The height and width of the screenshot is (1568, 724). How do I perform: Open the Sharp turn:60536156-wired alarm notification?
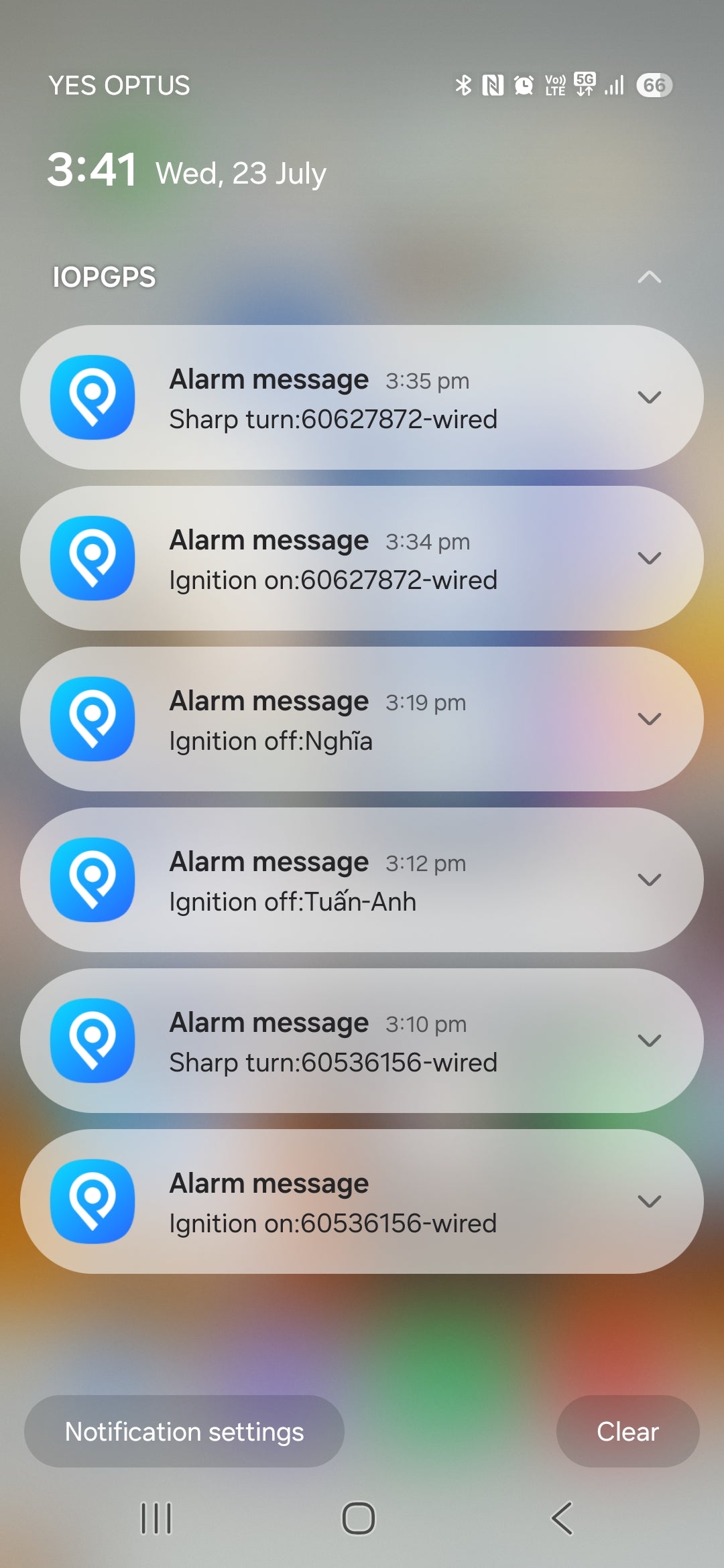pos(362,1041)
